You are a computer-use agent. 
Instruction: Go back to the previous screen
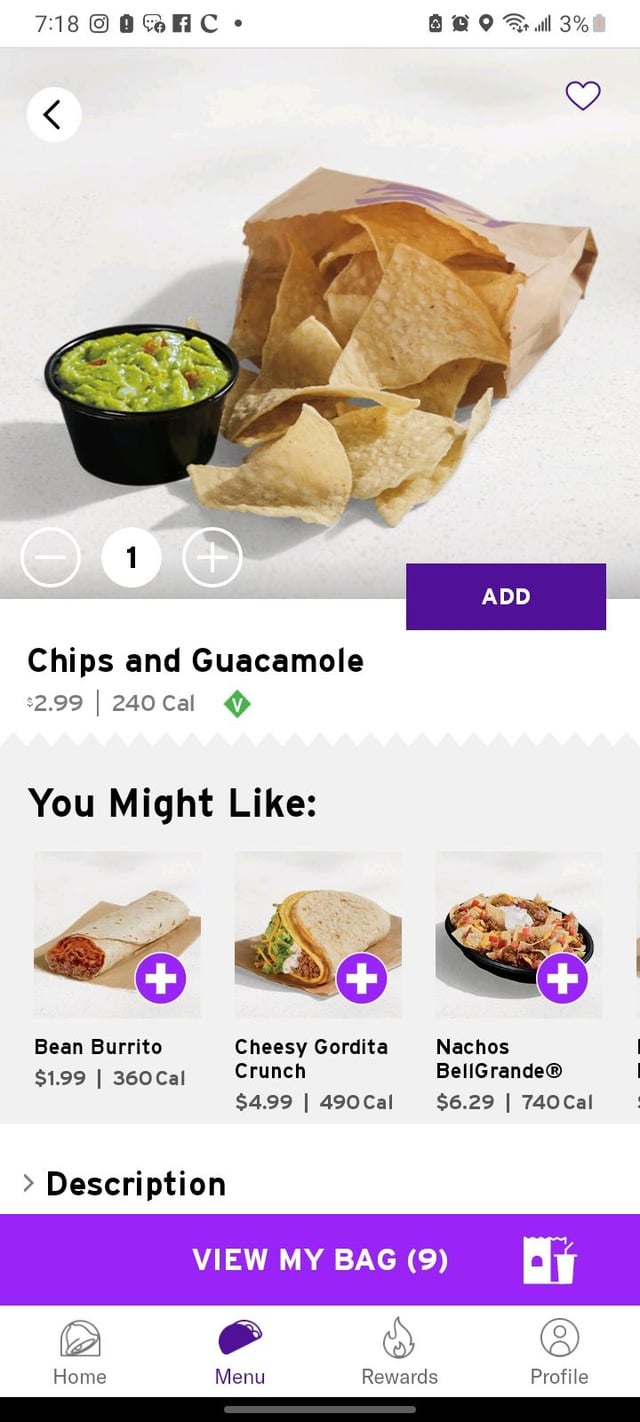(x=53, y=115)
